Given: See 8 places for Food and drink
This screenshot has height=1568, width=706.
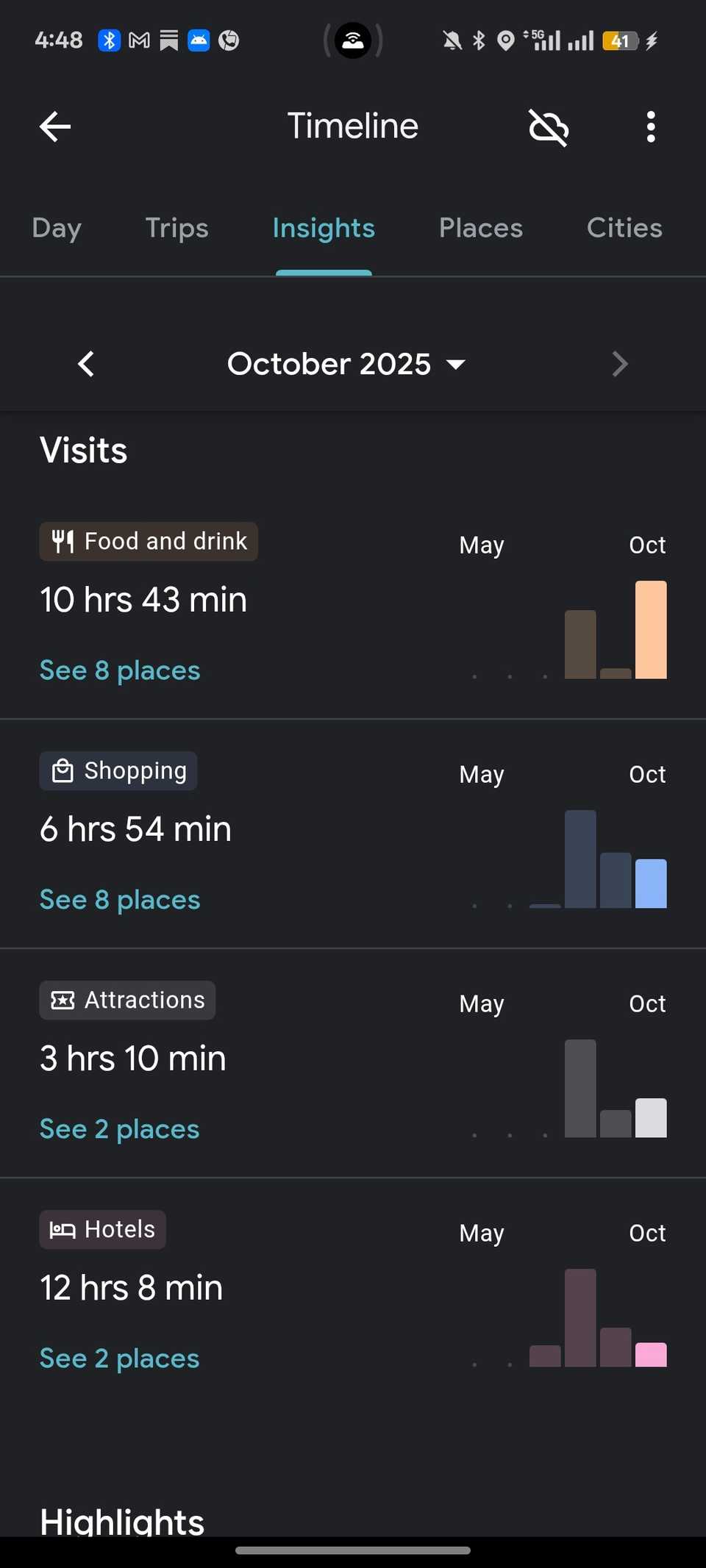Looking at the screenshot, I should tap(120, 670).
